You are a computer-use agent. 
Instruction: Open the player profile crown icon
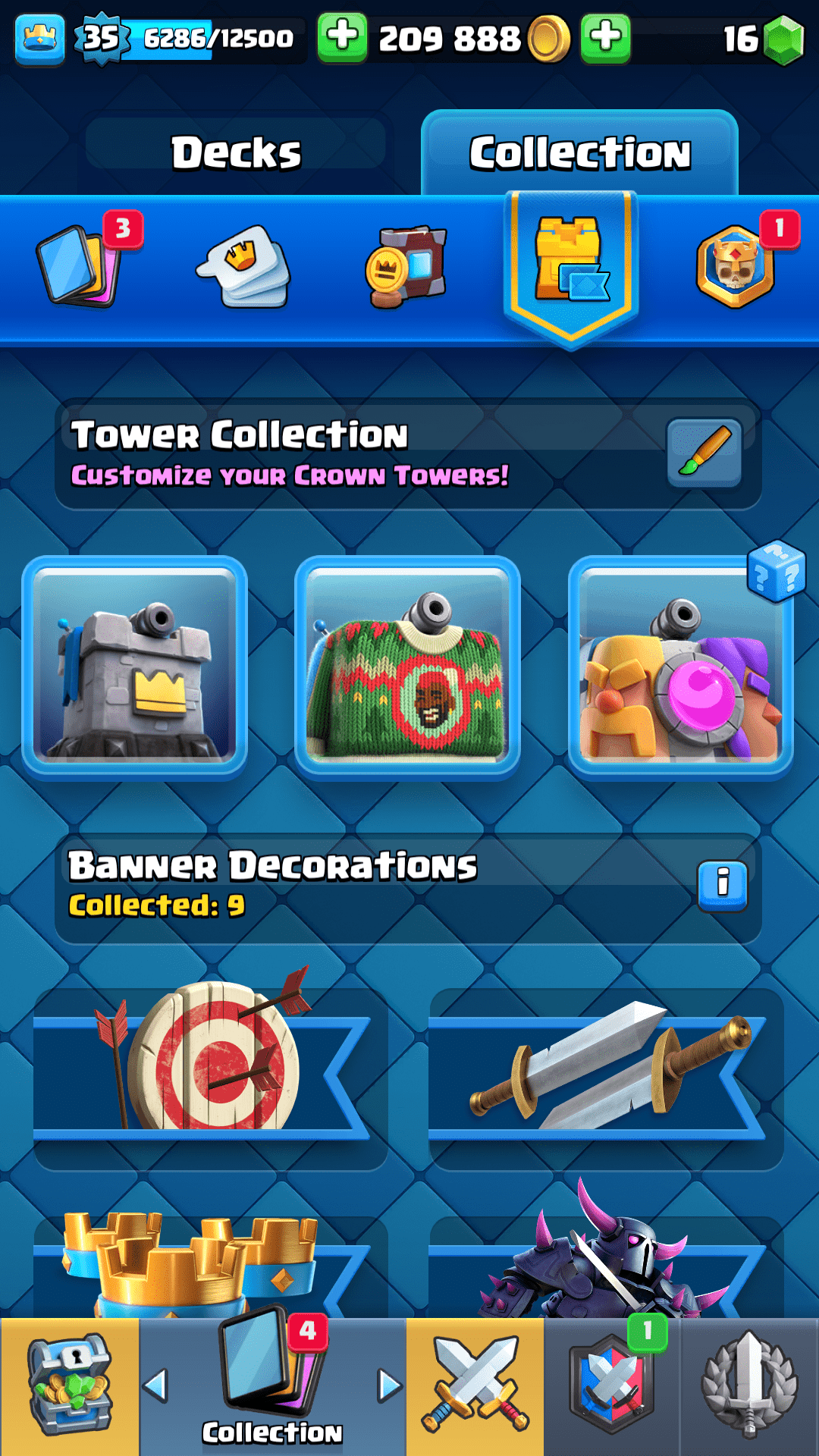click(x=39, y=38)
